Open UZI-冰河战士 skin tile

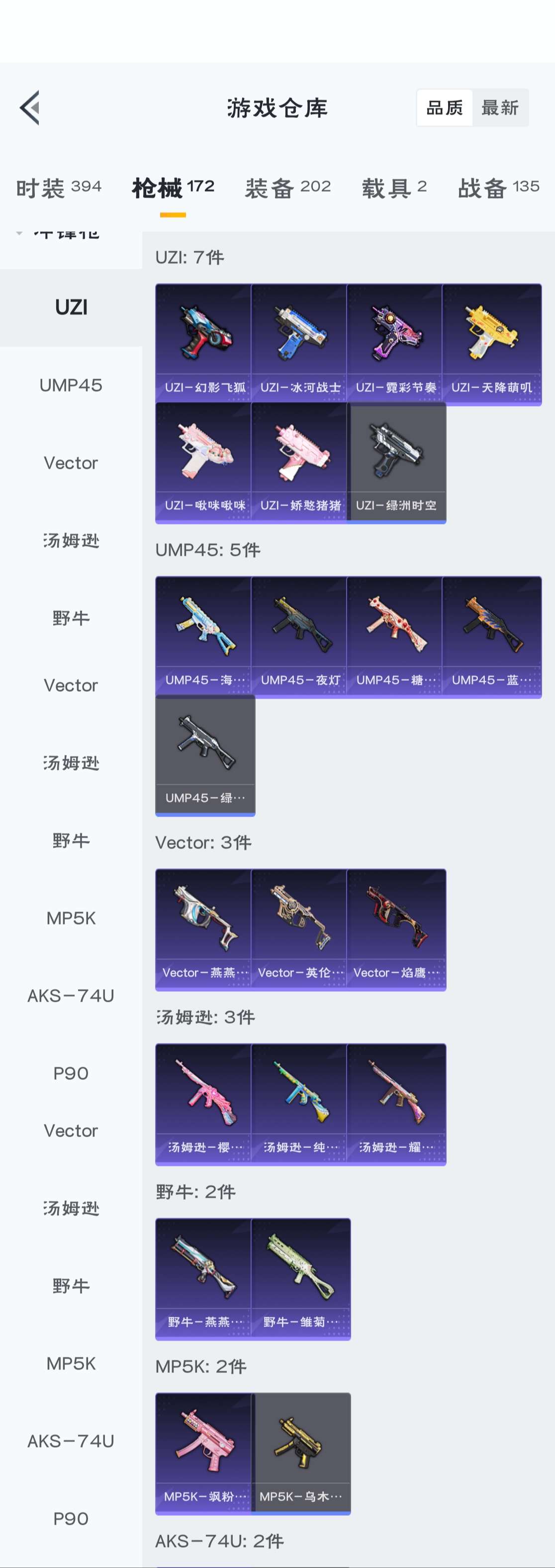pos(299,343)
